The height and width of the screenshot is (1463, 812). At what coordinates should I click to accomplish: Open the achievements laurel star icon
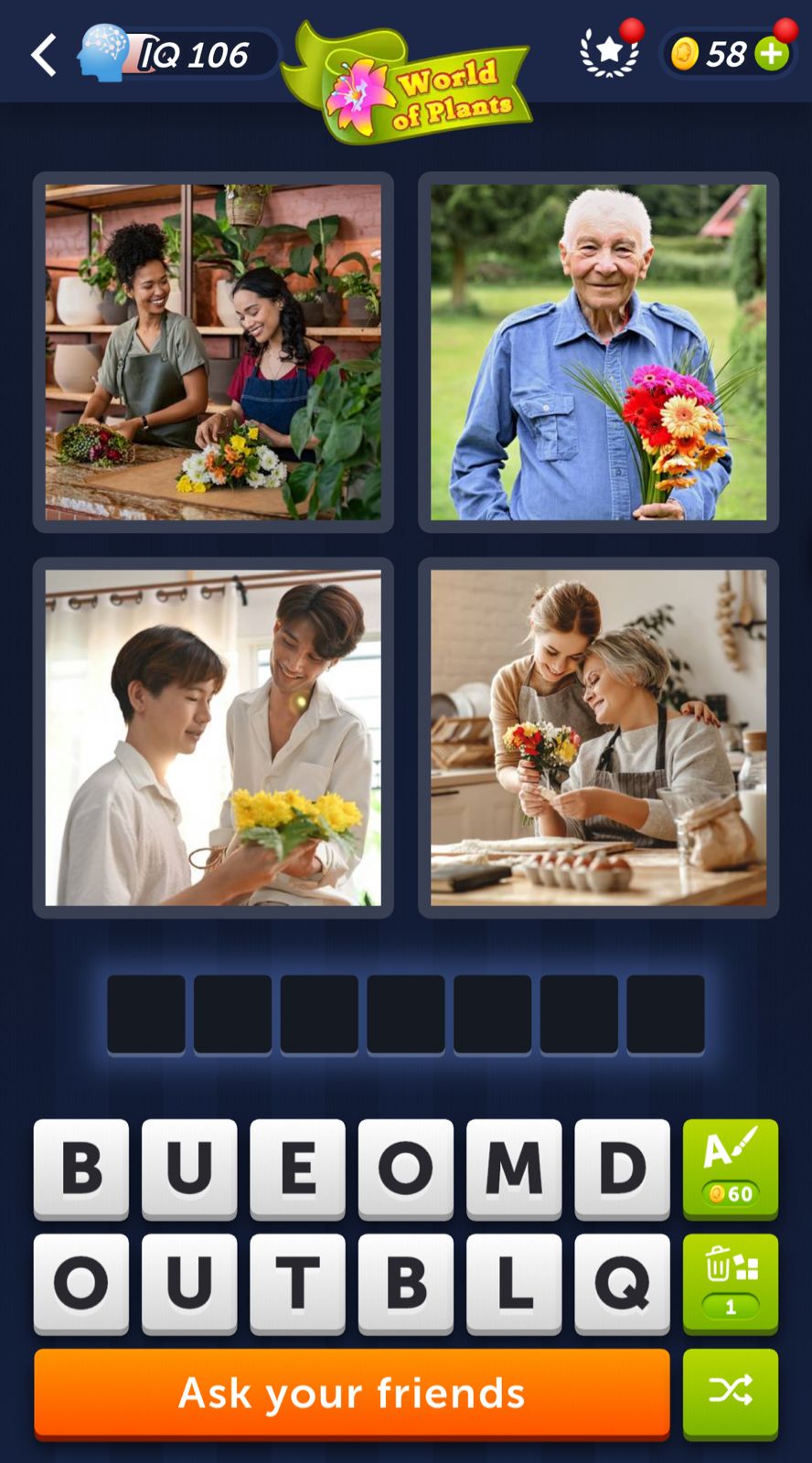coord(610,53)
